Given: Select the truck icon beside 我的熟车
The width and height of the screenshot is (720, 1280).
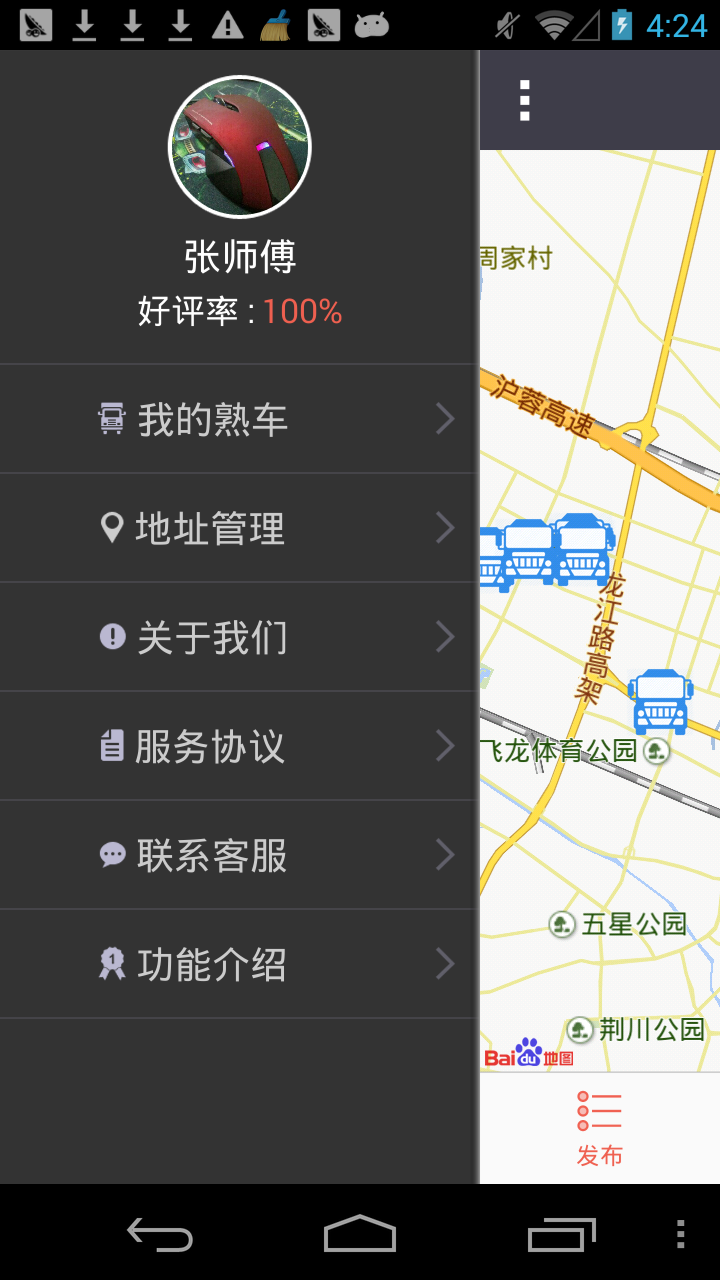Looking at the screenshot, I should pyautogui.click(x=113, y=419).
